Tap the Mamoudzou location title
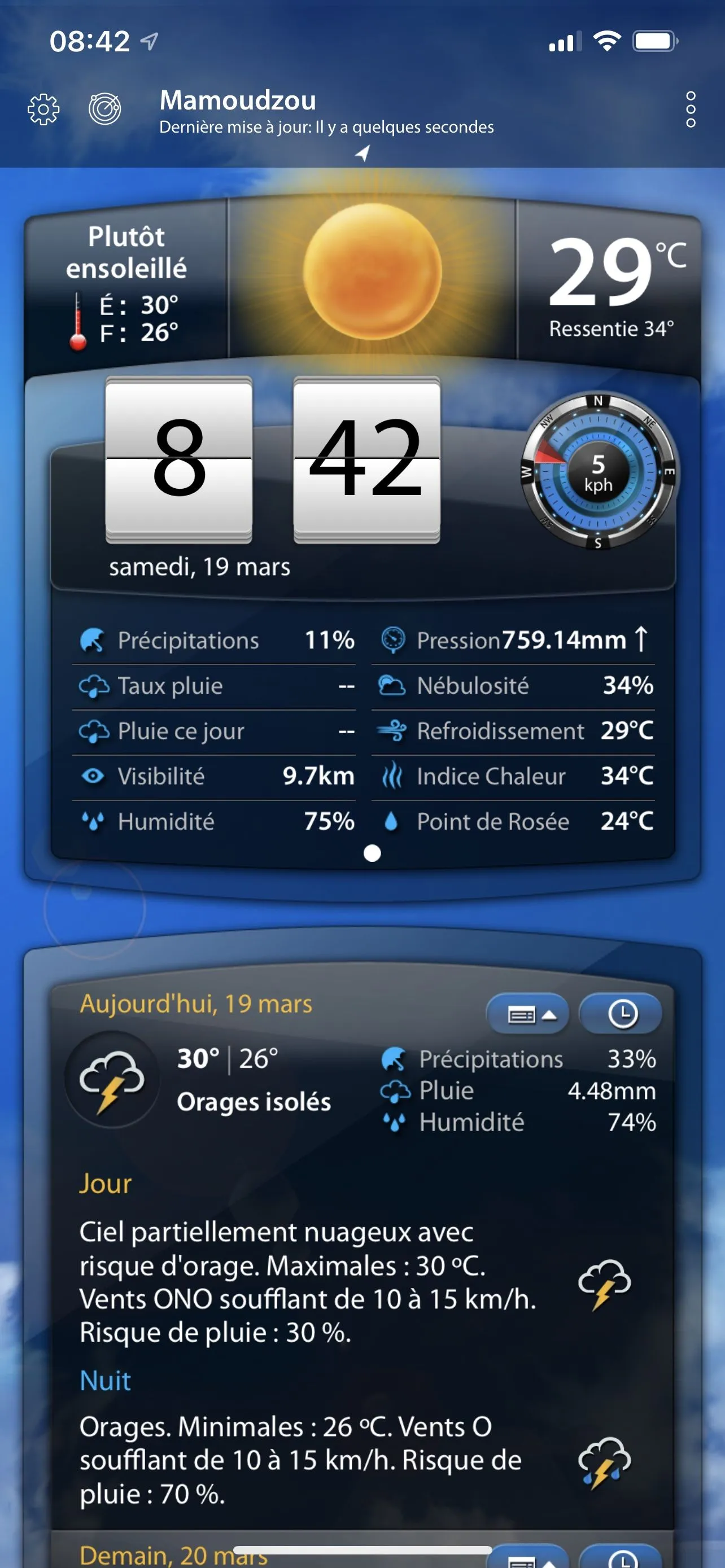Image resolution: width=725 pixels, height=1568 pixels. (238, 100)
